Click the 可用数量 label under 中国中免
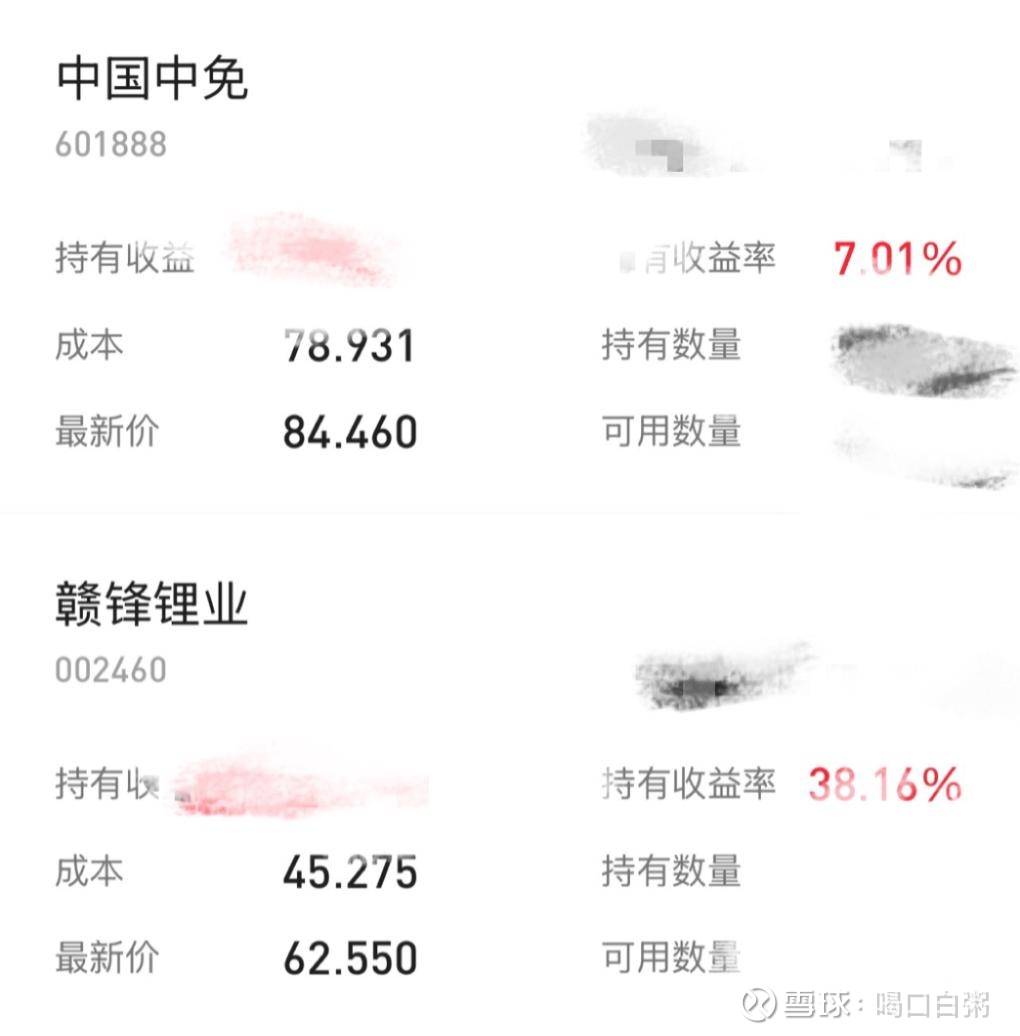This screenshot has height=1036, width=1020. click(673, 432)
